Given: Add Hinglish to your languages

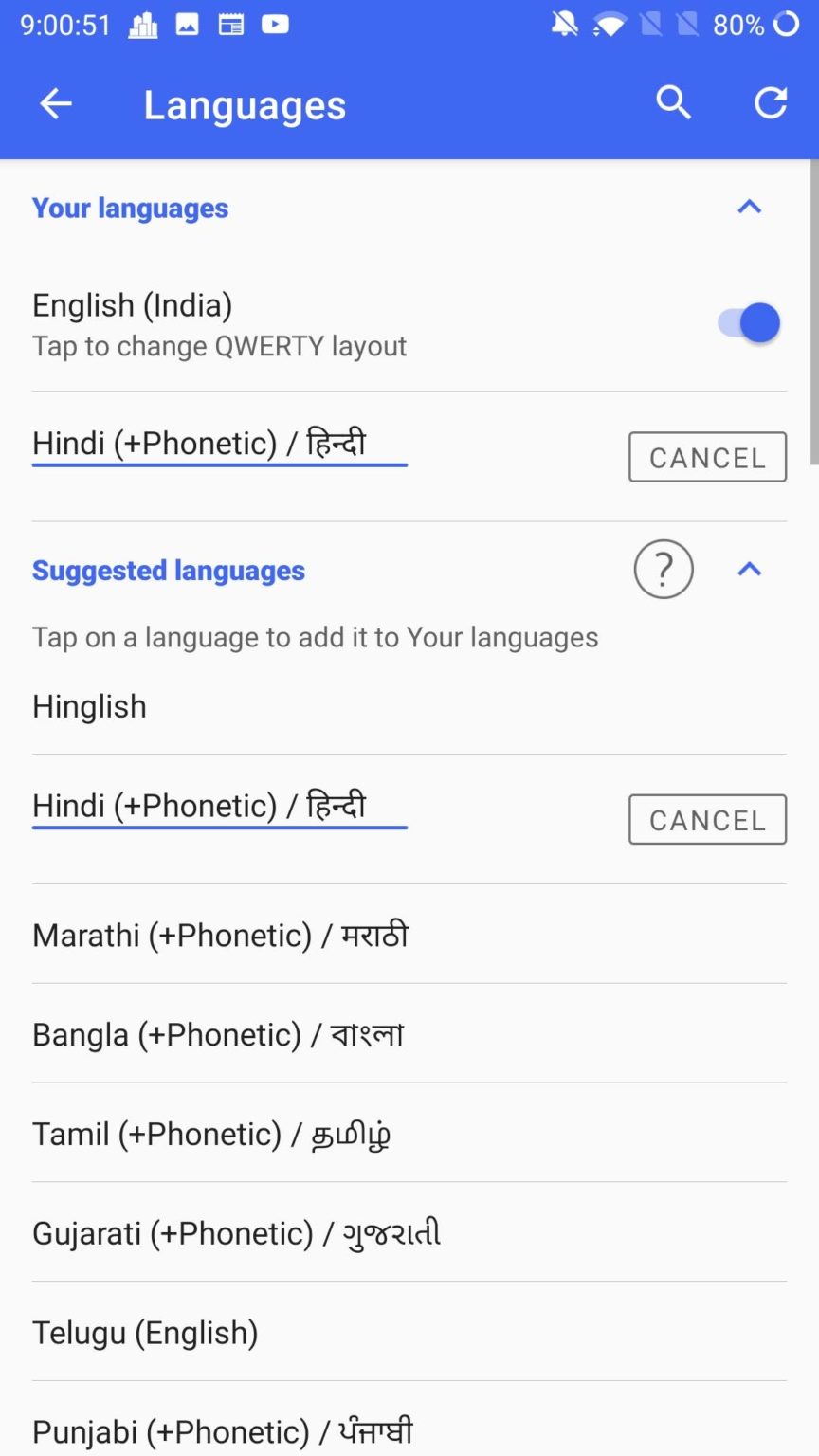Looking at the screenshot, I should click(x=89, y=705).
